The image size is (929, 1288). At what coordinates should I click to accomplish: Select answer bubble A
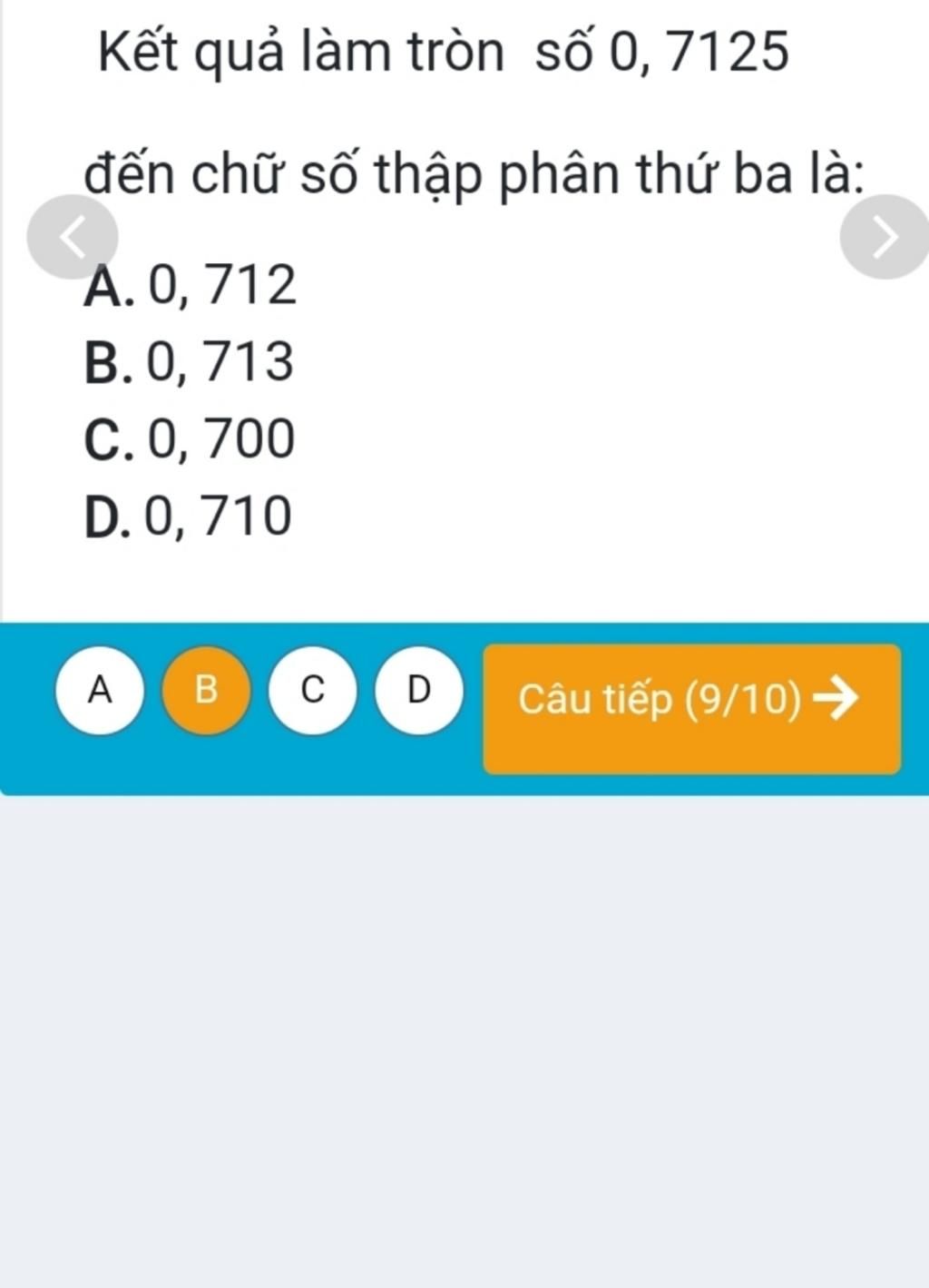tap(100, 691)
